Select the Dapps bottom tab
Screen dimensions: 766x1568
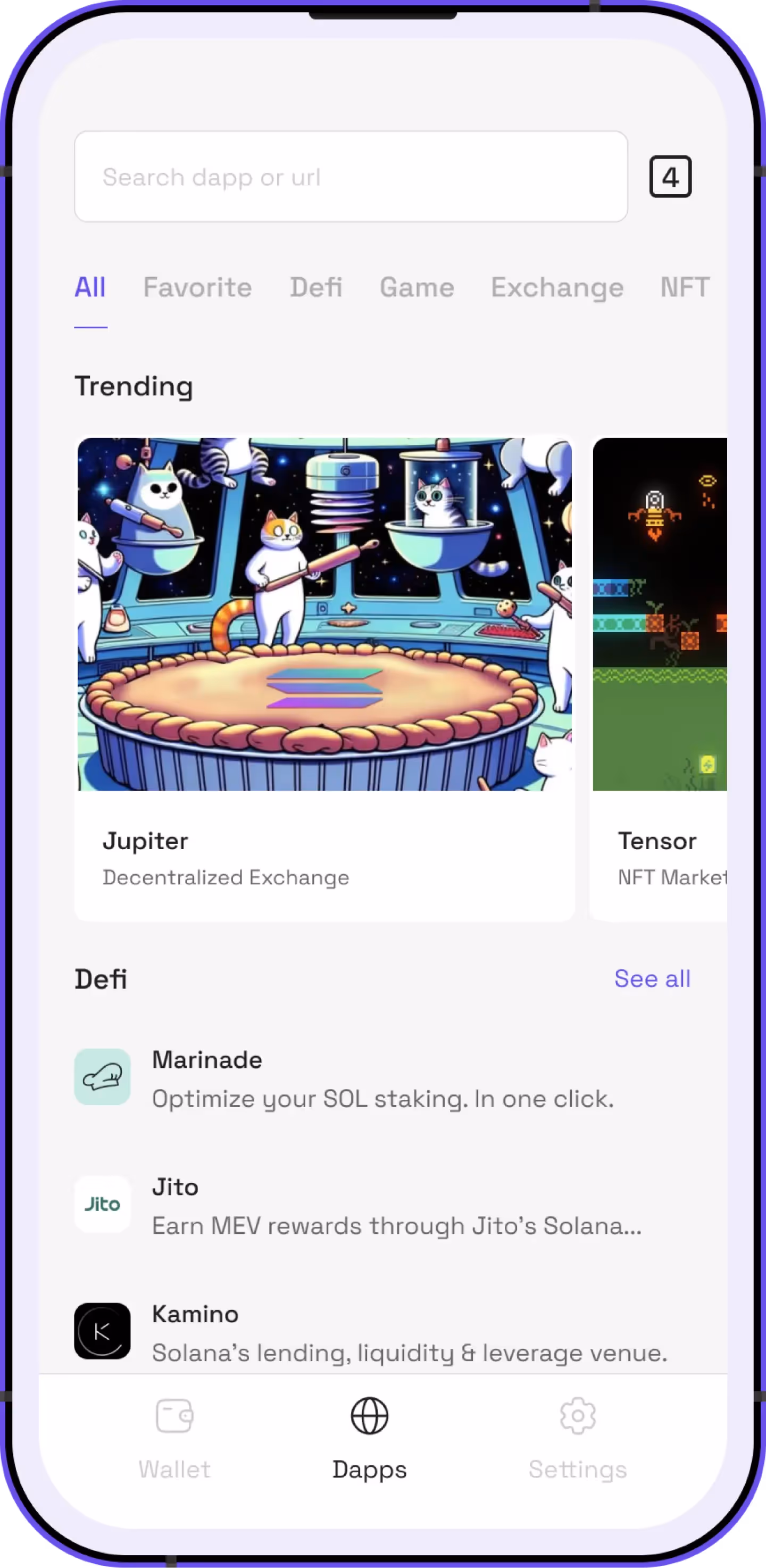click(369, 1439)
